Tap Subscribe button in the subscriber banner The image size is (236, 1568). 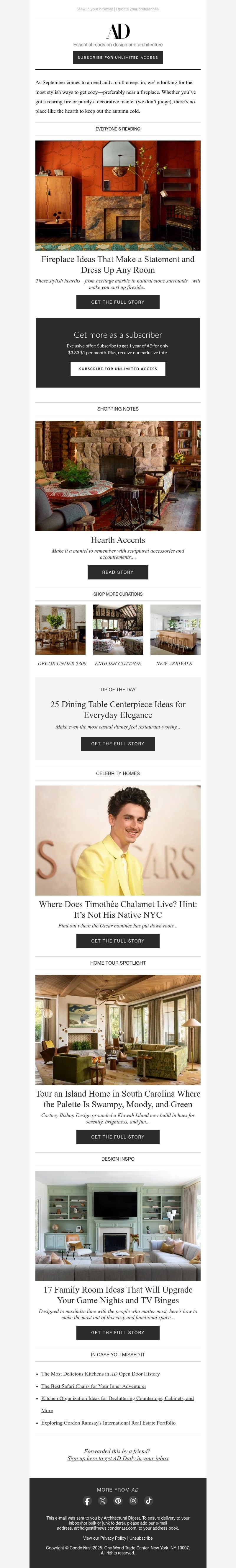pyautogui.click(x=117, y=368)
